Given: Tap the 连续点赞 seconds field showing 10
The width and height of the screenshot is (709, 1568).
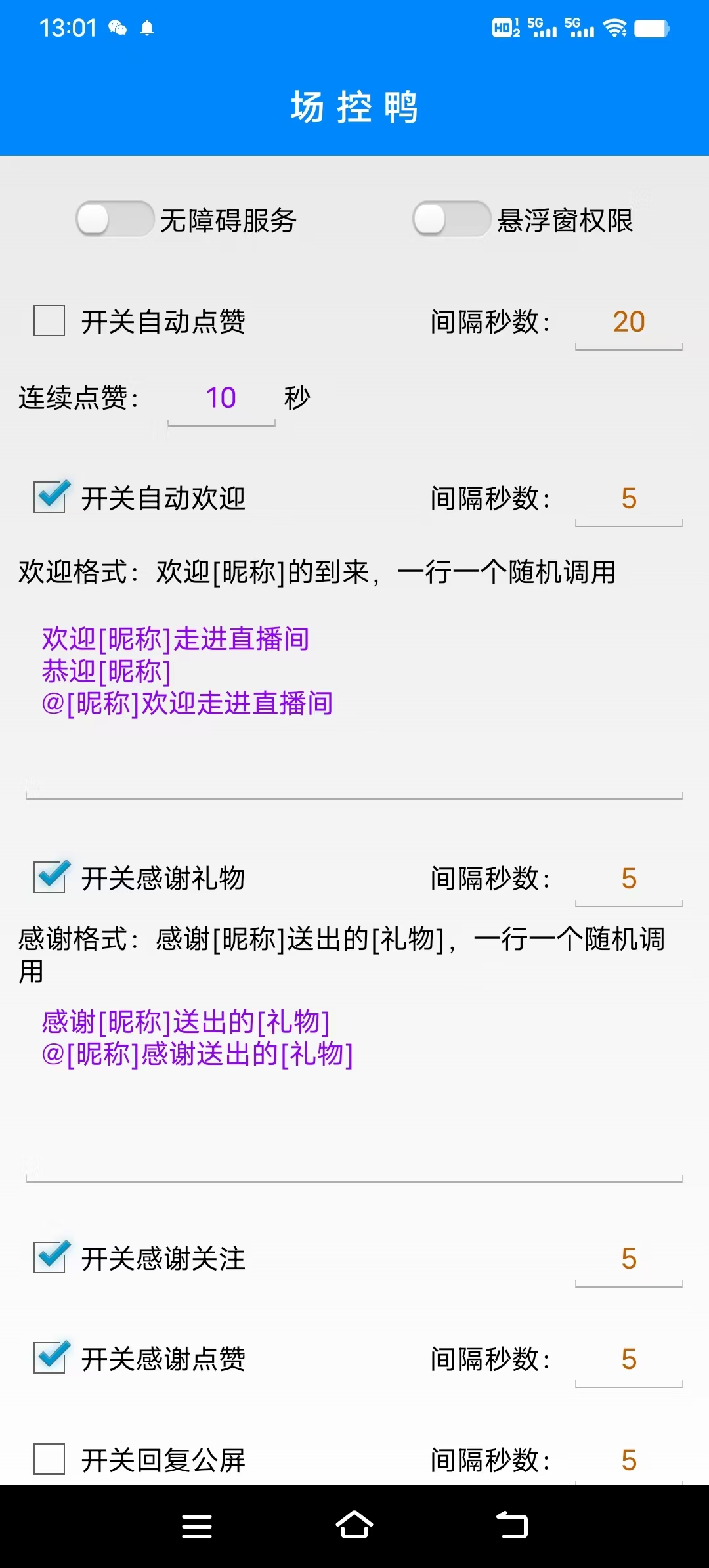Looking at the screenshot, I should [x=221, y=399].
